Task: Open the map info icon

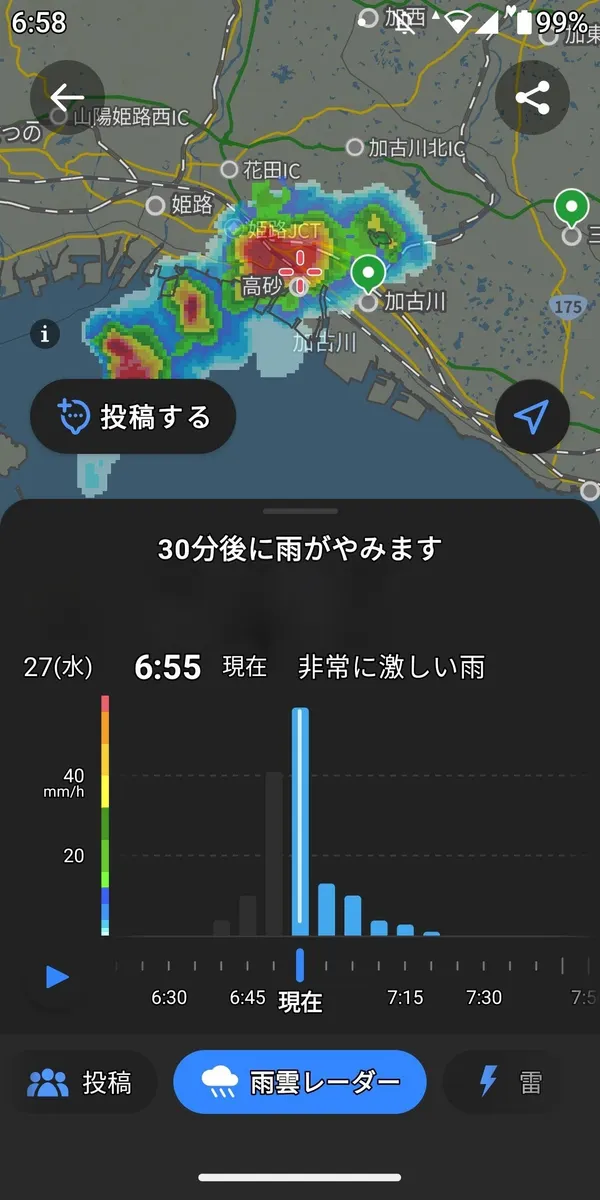Action: pyautogui.click(x=44, y=334)
